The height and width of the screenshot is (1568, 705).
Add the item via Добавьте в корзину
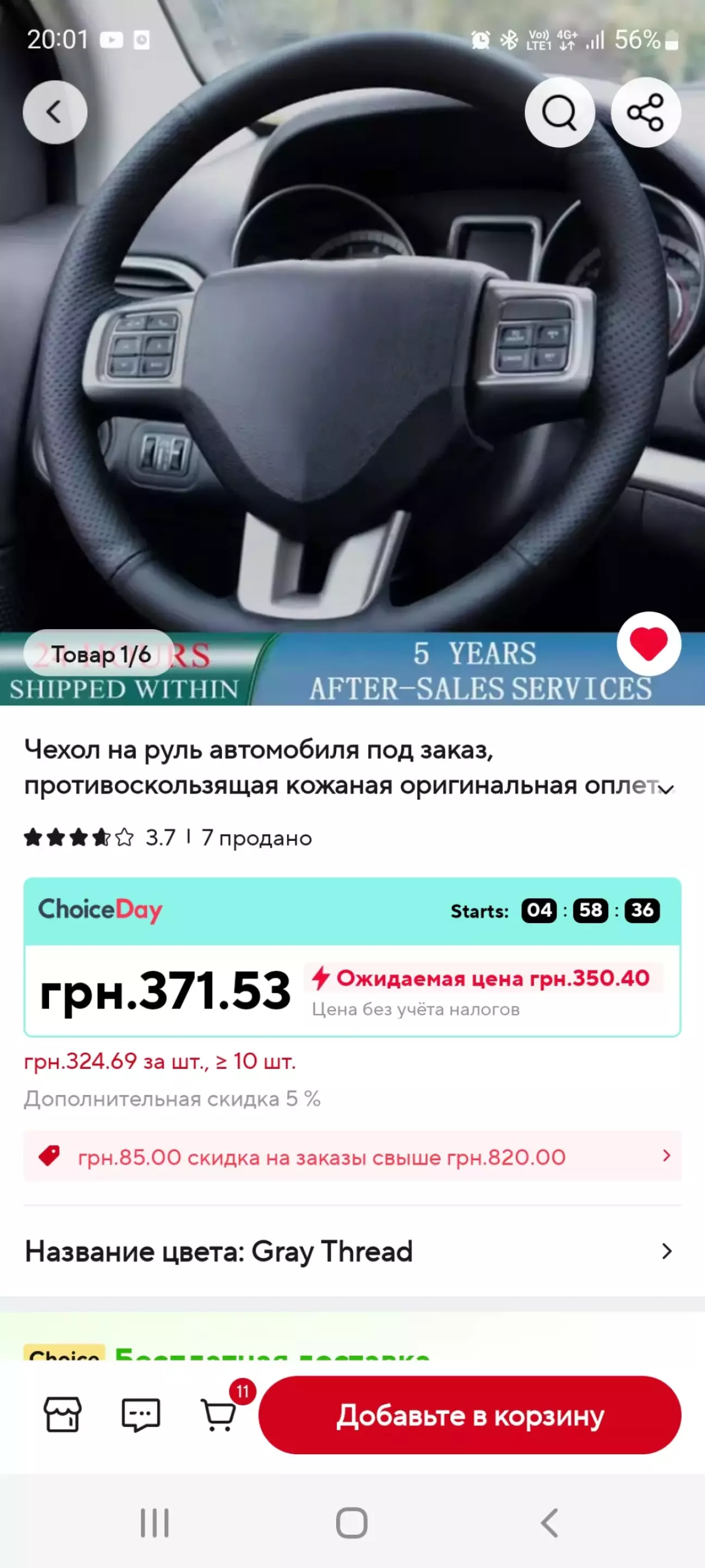tap(469, 1415)
